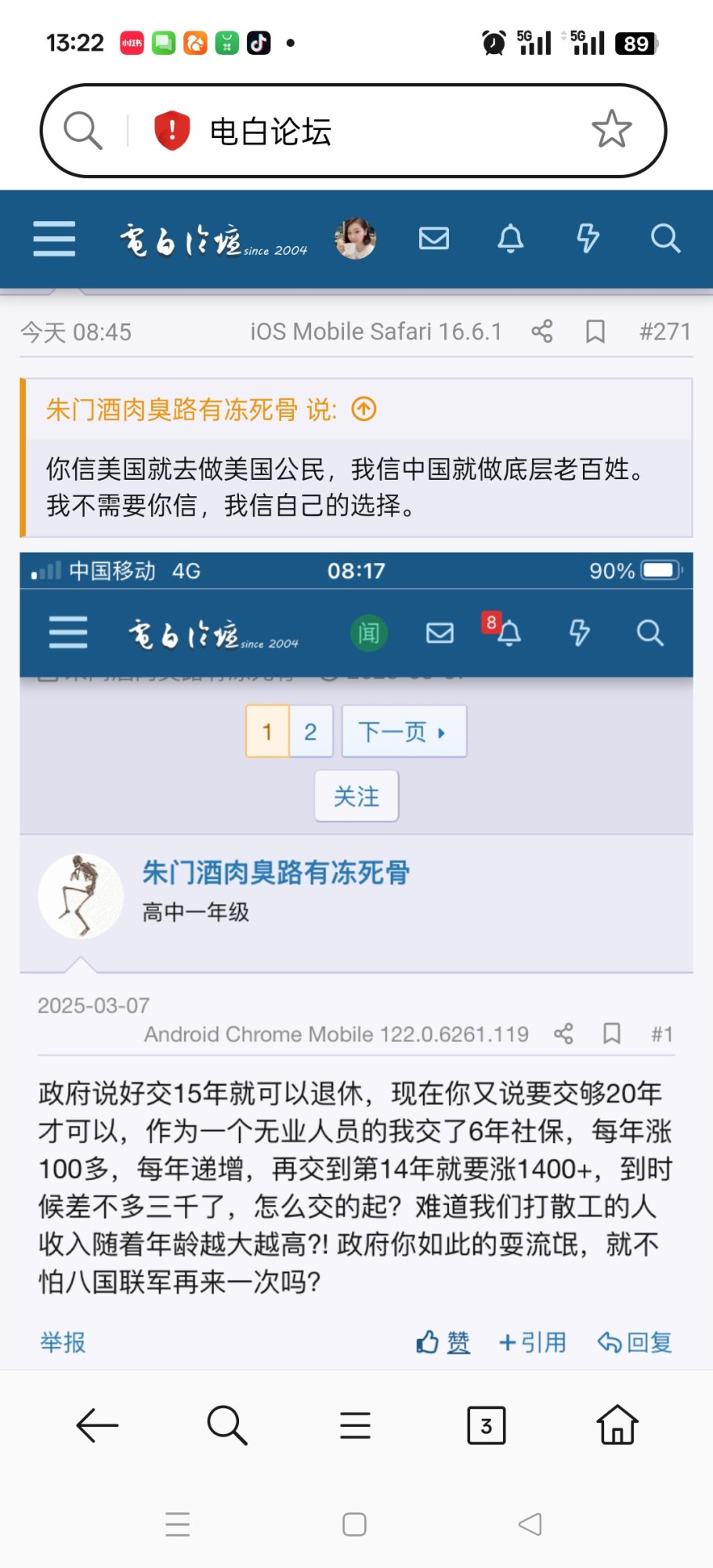Jump to the quoted post by 朱门酒肉臭路有冻死骨
The height and width of the screenshot is (1568, 713).
coord(364,409)
